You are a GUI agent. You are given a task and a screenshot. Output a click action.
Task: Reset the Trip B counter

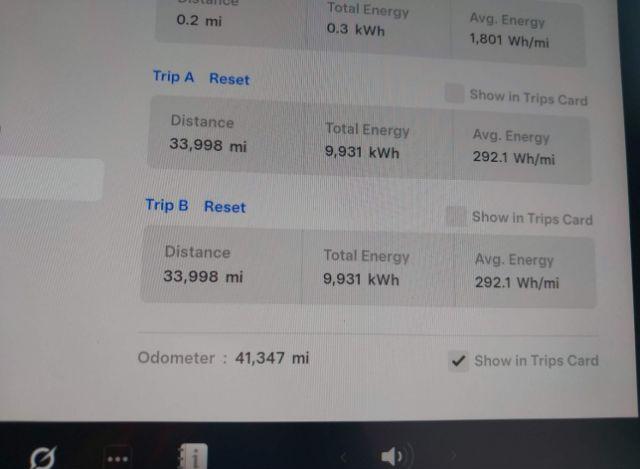224,207
